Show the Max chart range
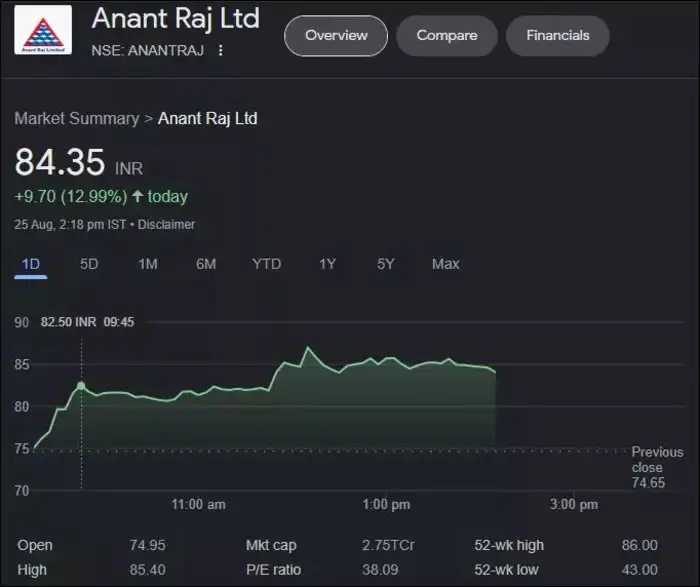 point(445,264)
